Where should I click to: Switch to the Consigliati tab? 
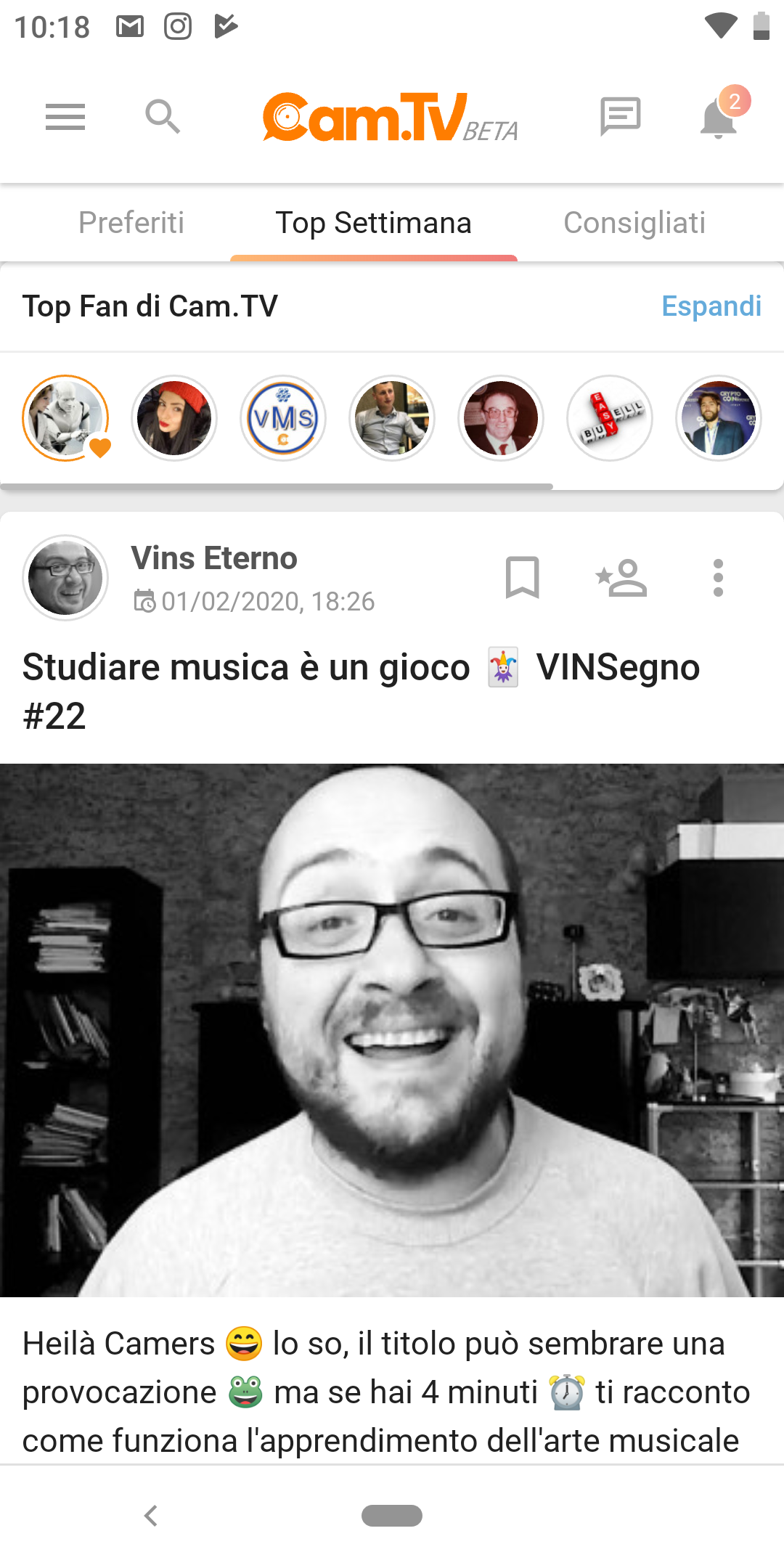coord(634,223)
